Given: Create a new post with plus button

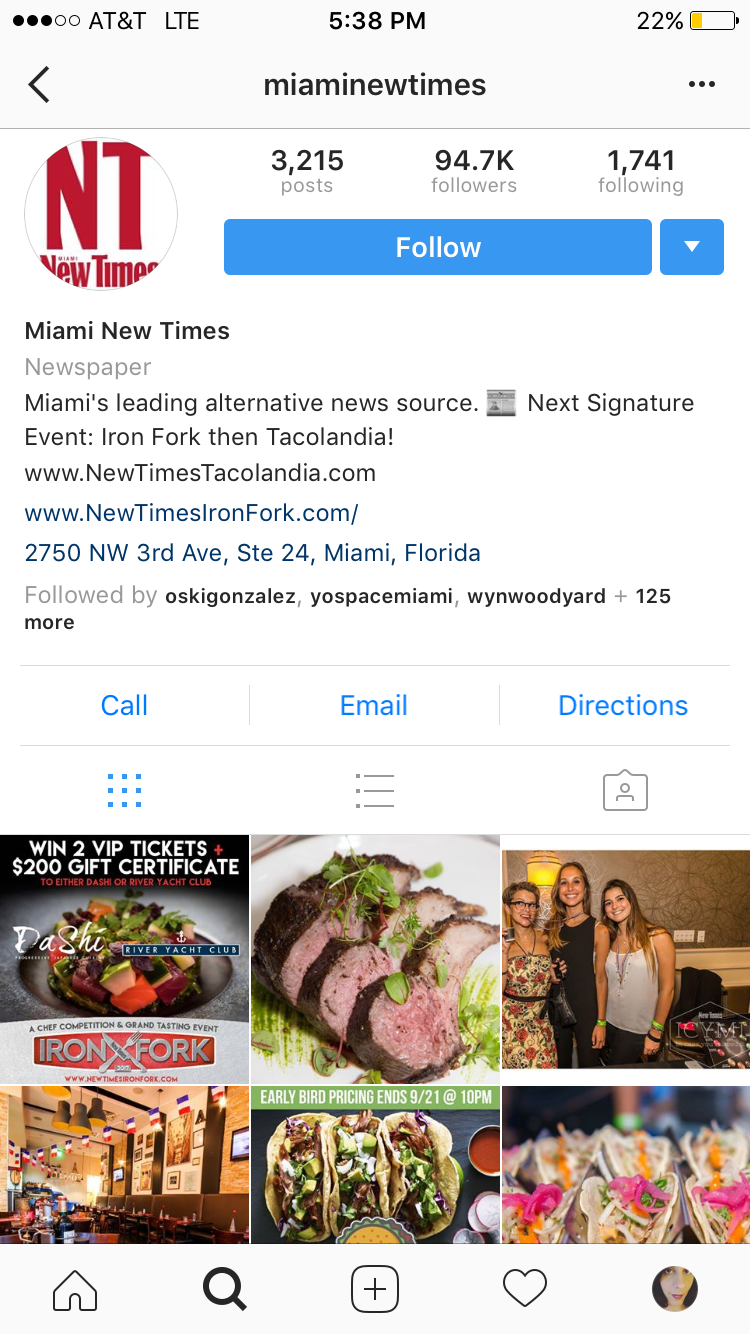Looking at the screenshot, I should tap(374, 1289).
